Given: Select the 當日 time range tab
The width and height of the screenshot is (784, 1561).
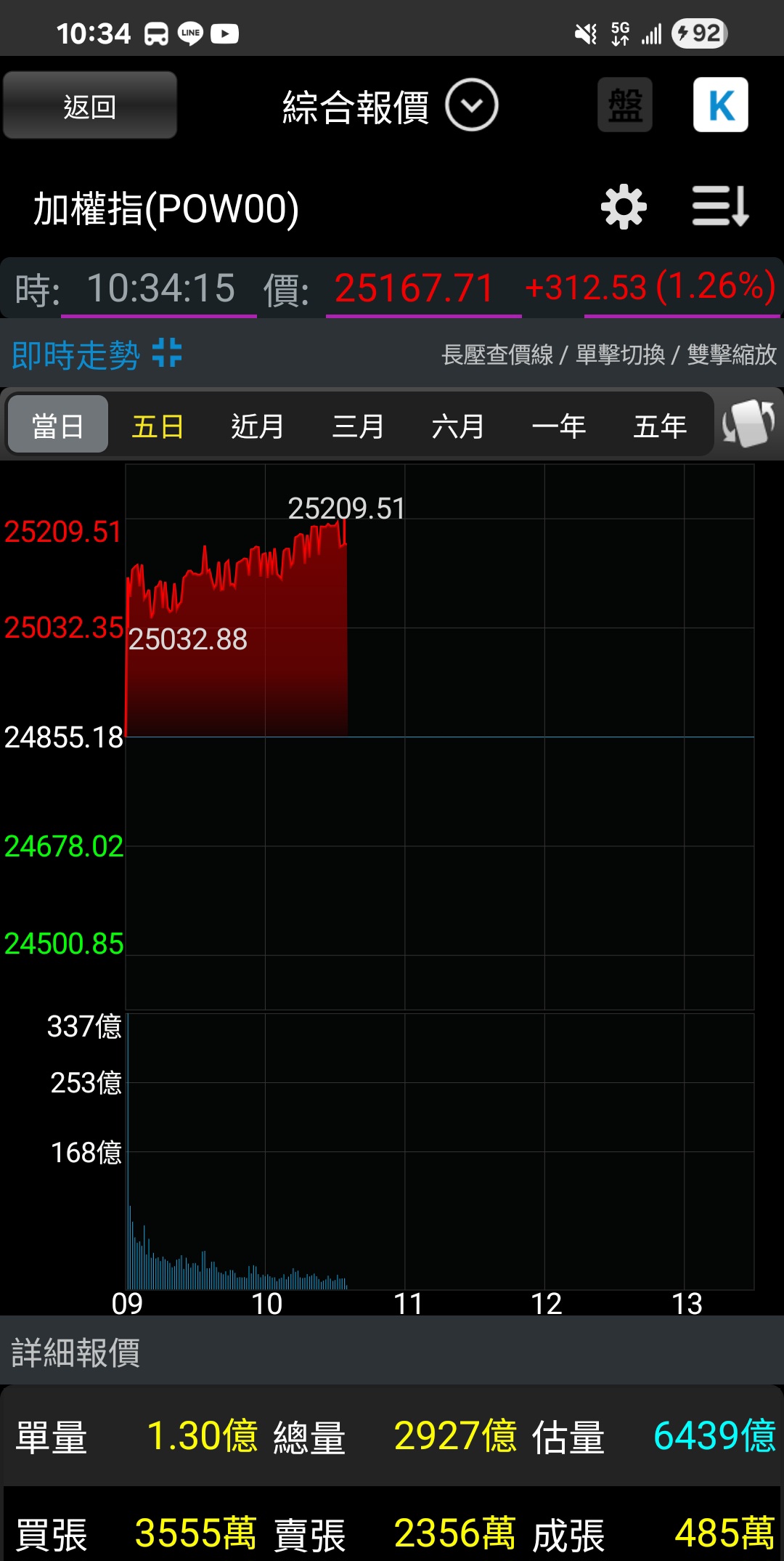Looking at the screenshot, I should 58,425.
